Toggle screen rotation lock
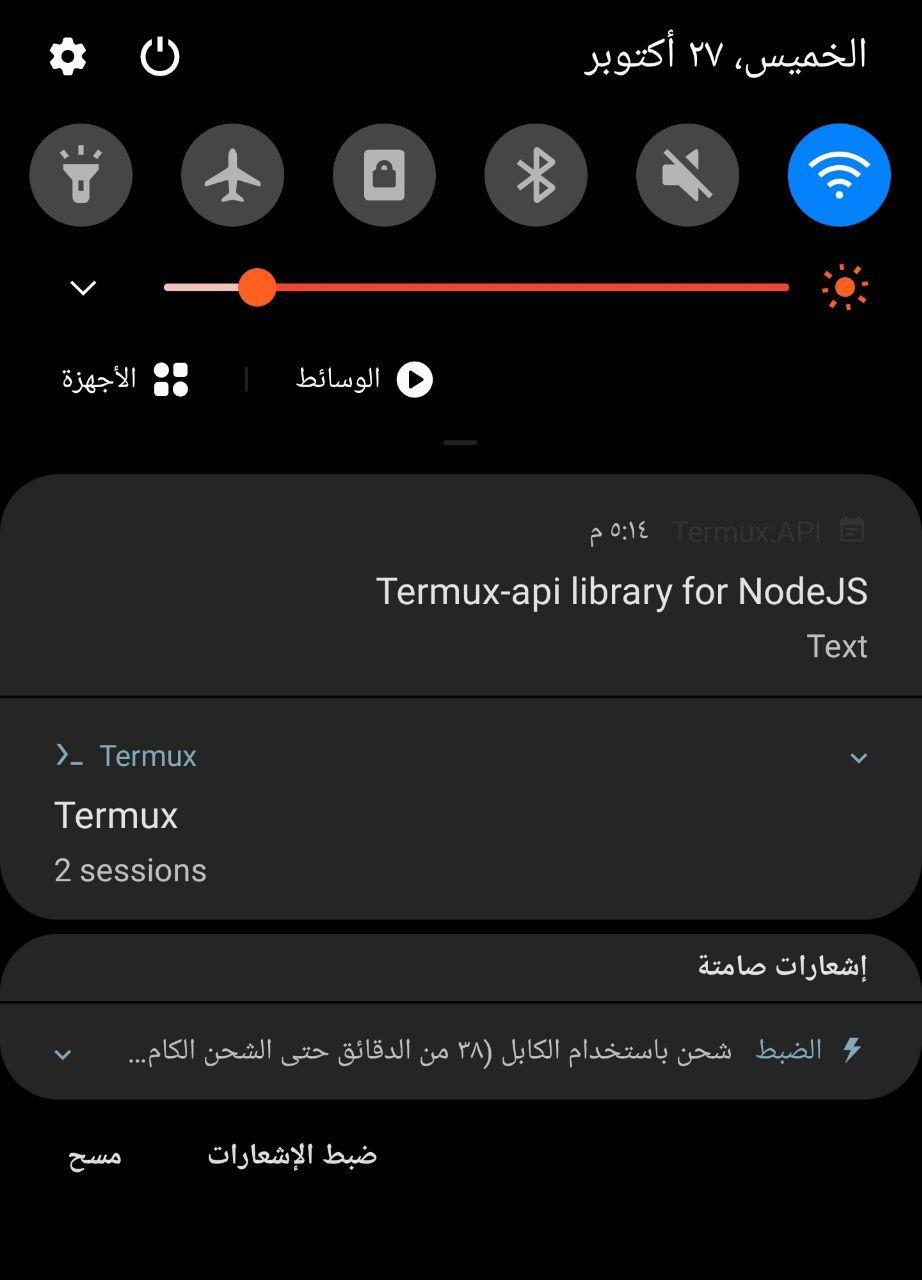922x1280 pixels. click(x=384, y=175)
